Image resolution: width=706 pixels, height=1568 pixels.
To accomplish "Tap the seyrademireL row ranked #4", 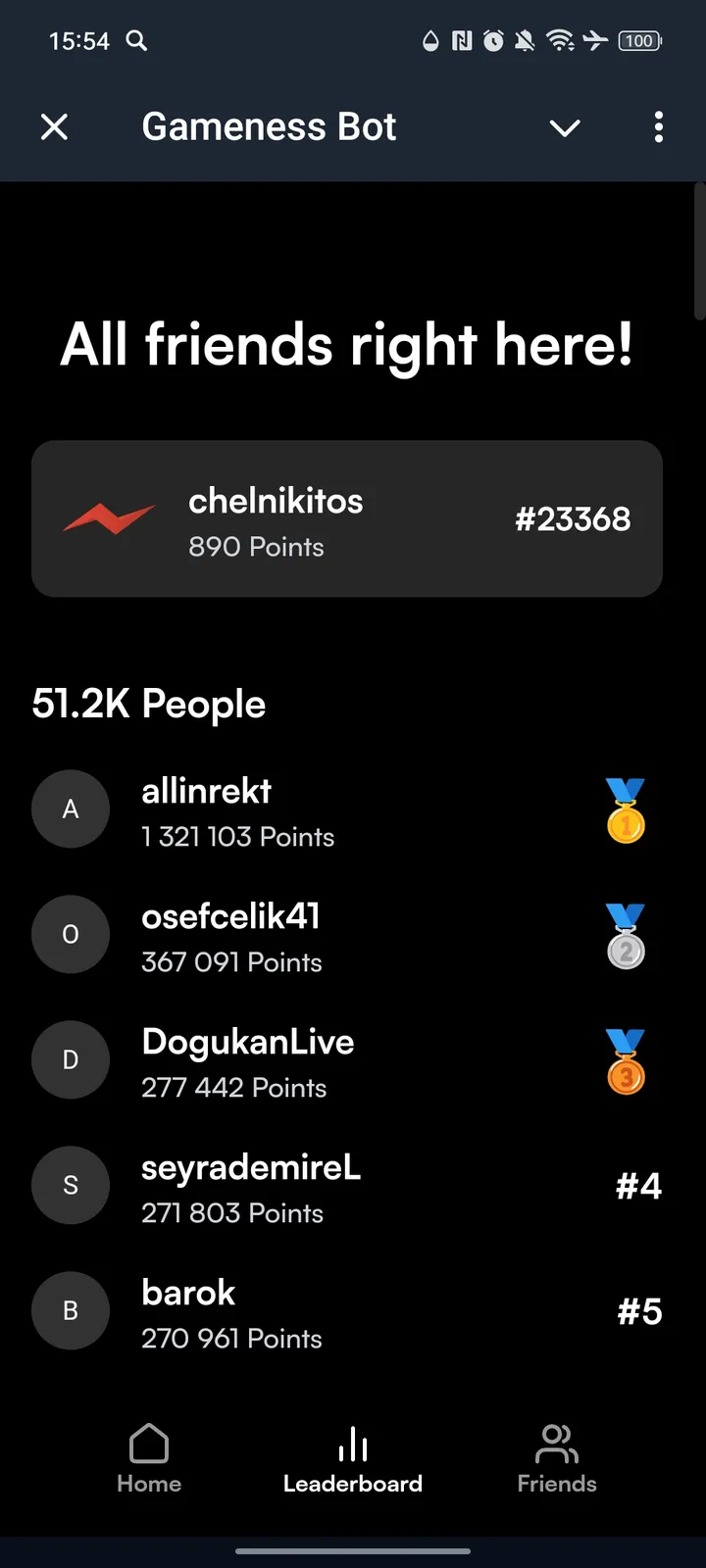I will pos(347,1188).
